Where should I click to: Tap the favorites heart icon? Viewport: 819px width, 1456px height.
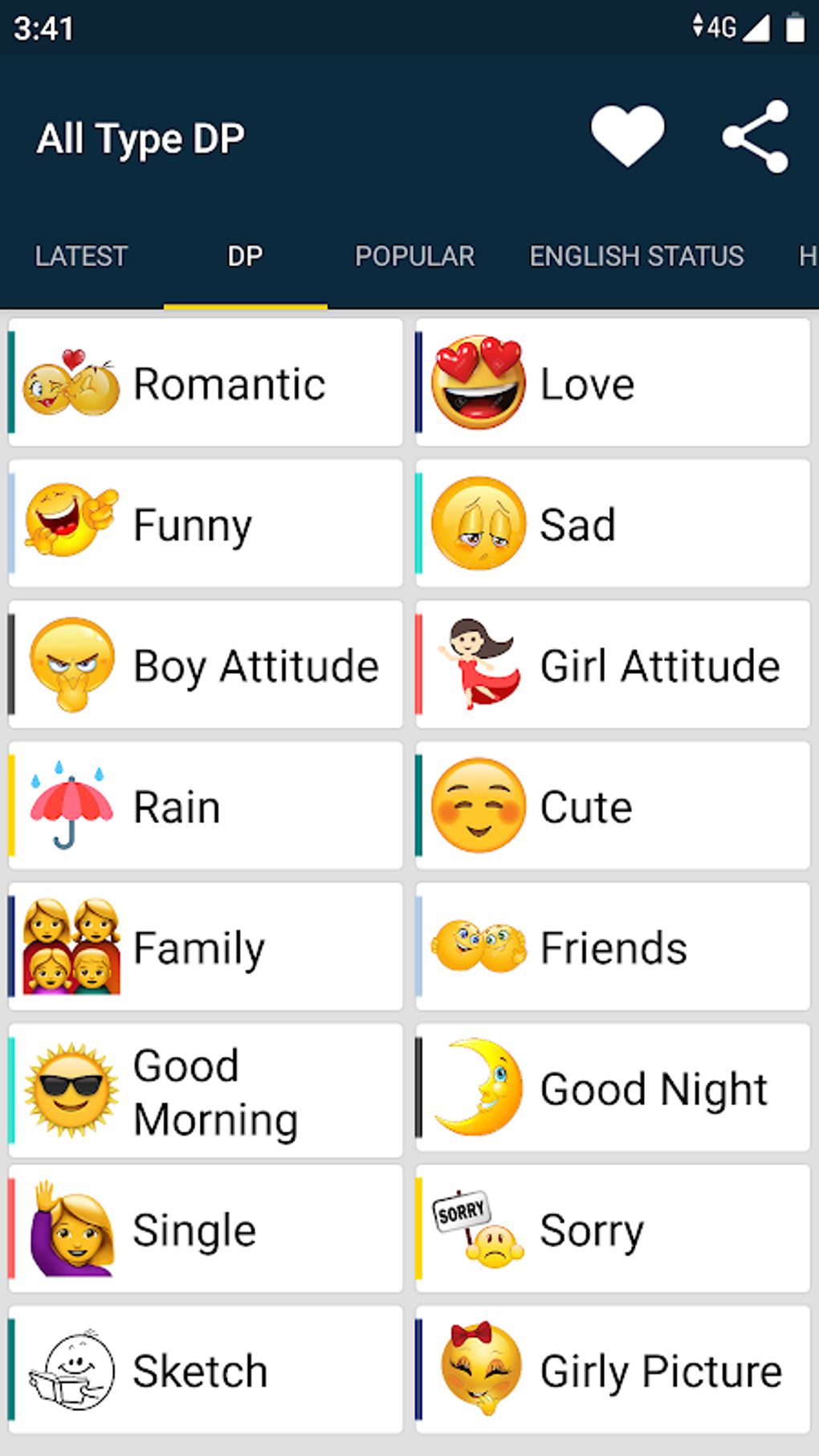click(x=625, y=137)
